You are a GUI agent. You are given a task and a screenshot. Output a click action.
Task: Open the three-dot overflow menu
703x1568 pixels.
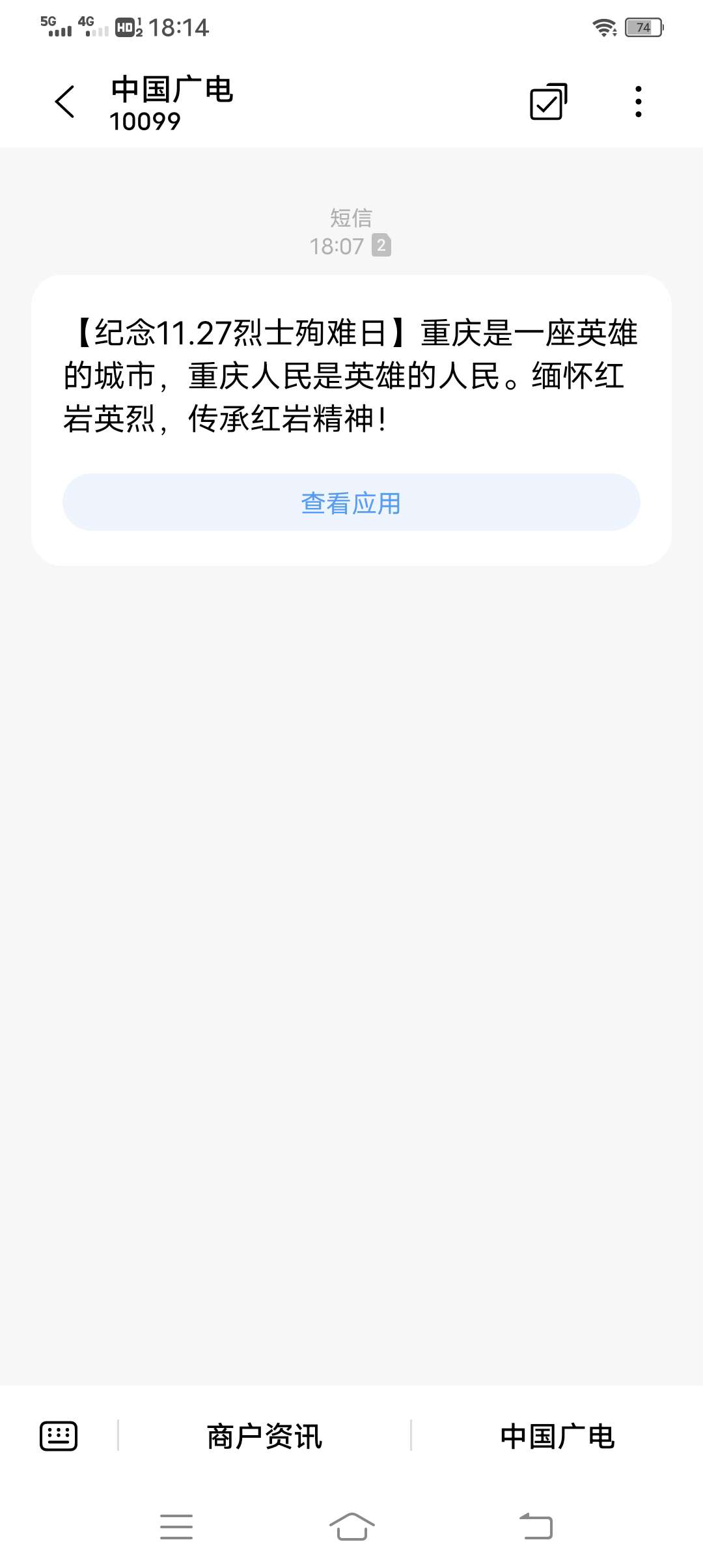[639, 102]
